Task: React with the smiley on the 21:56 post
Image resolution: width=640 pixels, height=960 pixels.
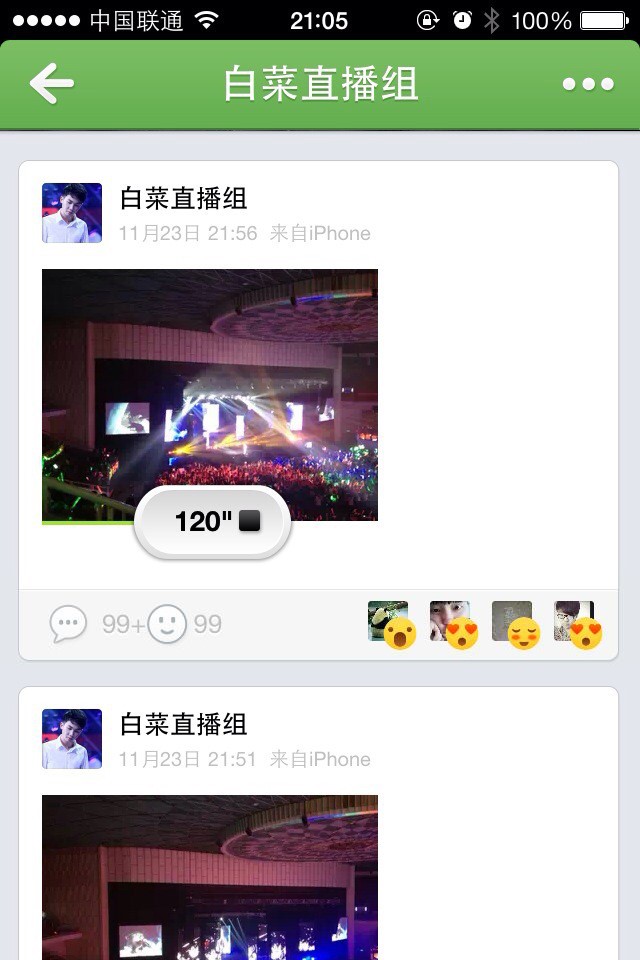Action: [168, 625]
